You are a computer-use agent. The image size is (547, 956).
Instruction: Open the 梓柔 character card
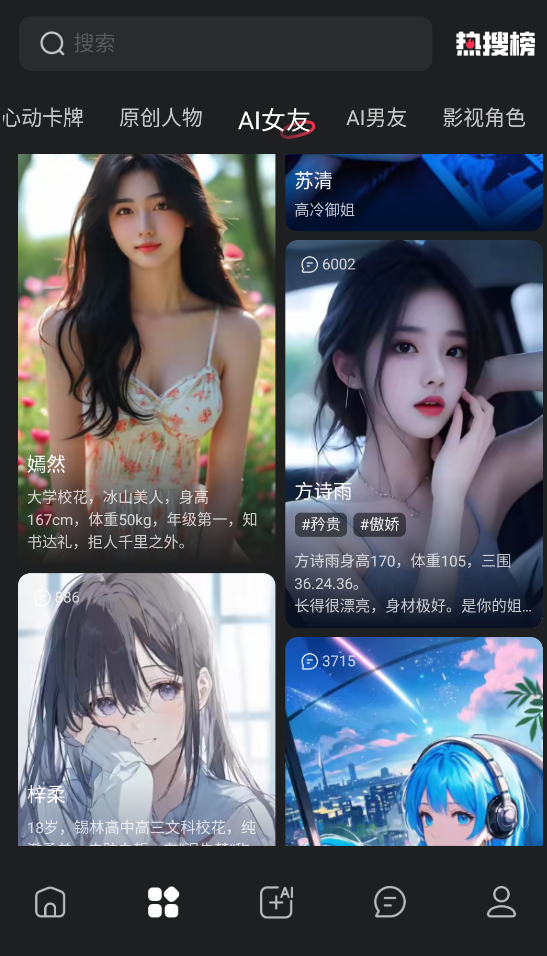pyautogui.click(x=146, y=709)
